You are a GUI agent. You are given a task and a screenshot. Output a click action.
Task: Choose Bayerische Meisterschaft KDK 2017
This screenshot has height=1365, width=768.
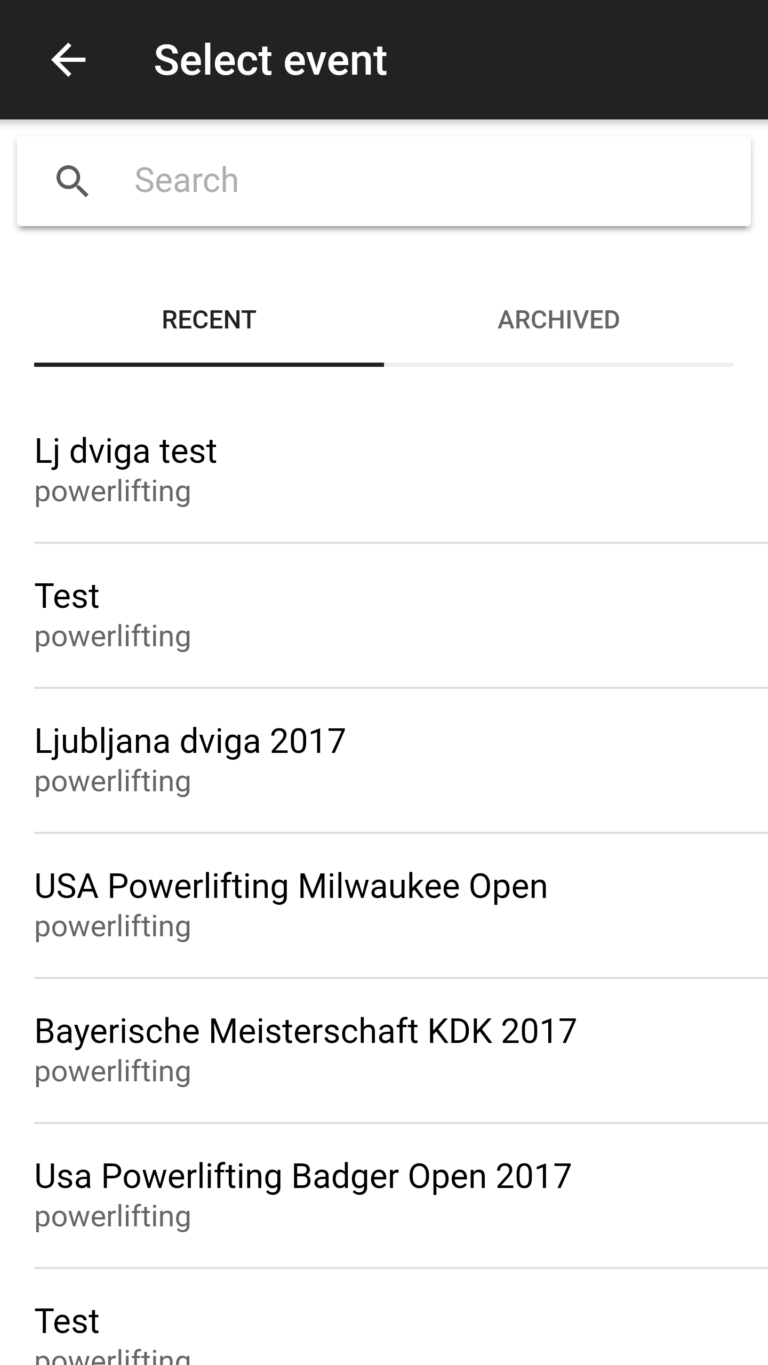coord(384,1050)
